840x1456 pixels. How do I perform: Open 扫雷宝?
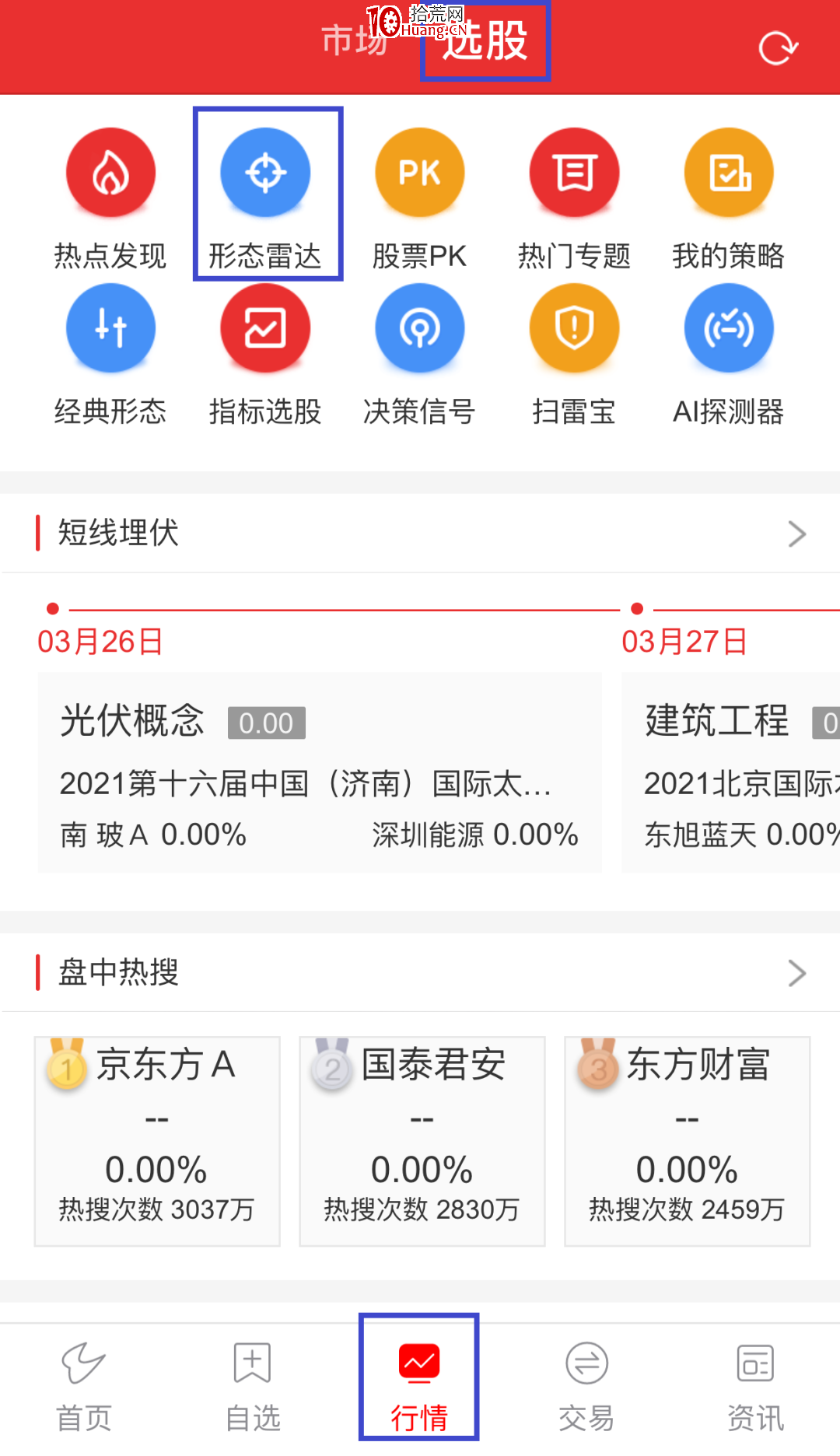(574, 355)
